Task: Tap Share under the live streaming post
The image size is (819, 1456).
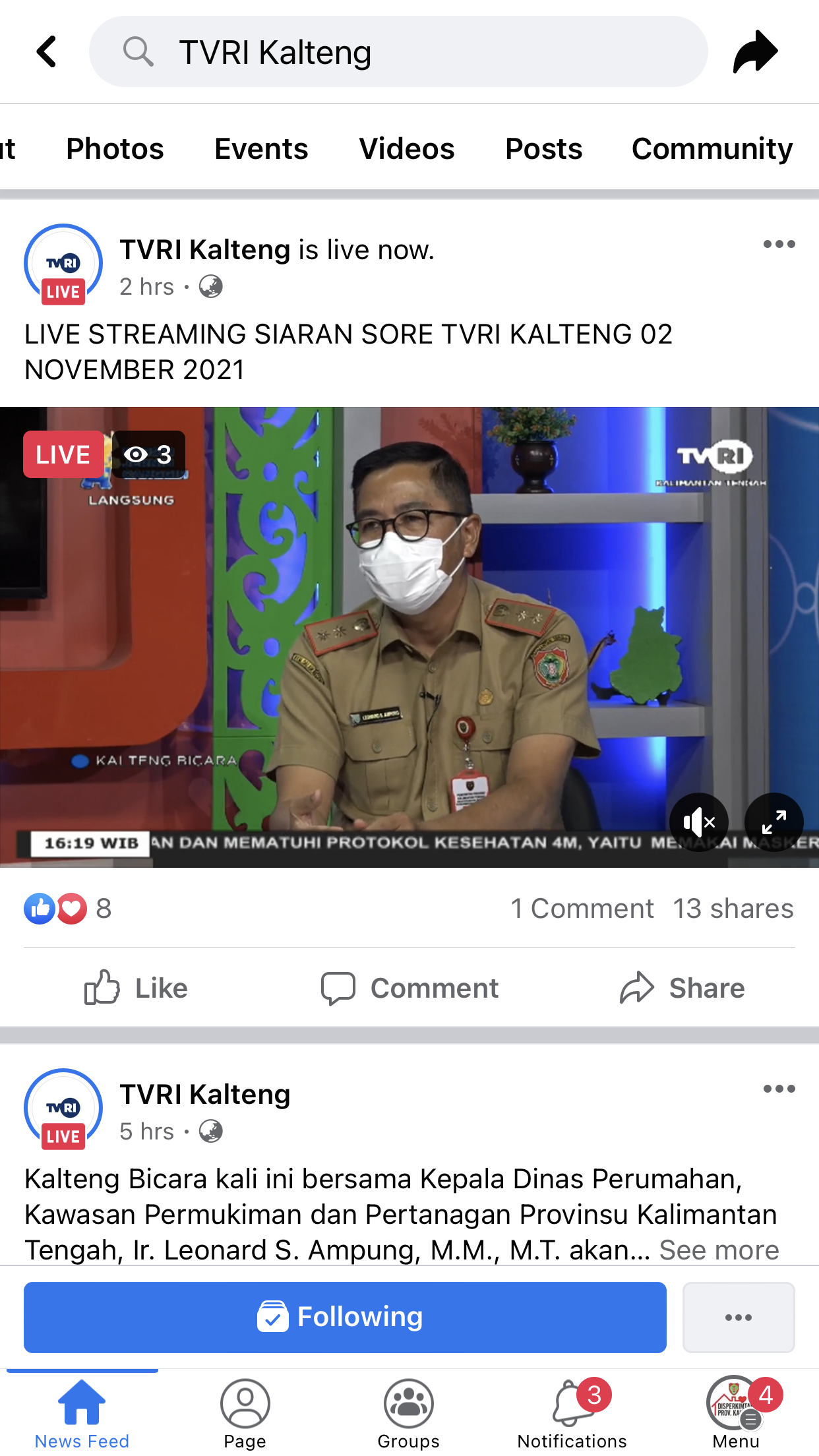Action: (682, 988)
